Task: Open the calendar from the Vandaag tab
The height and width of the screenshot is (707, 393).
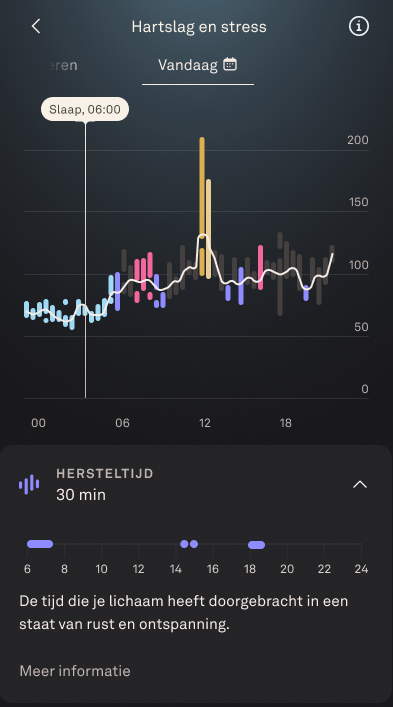Action: click(230, 64)
